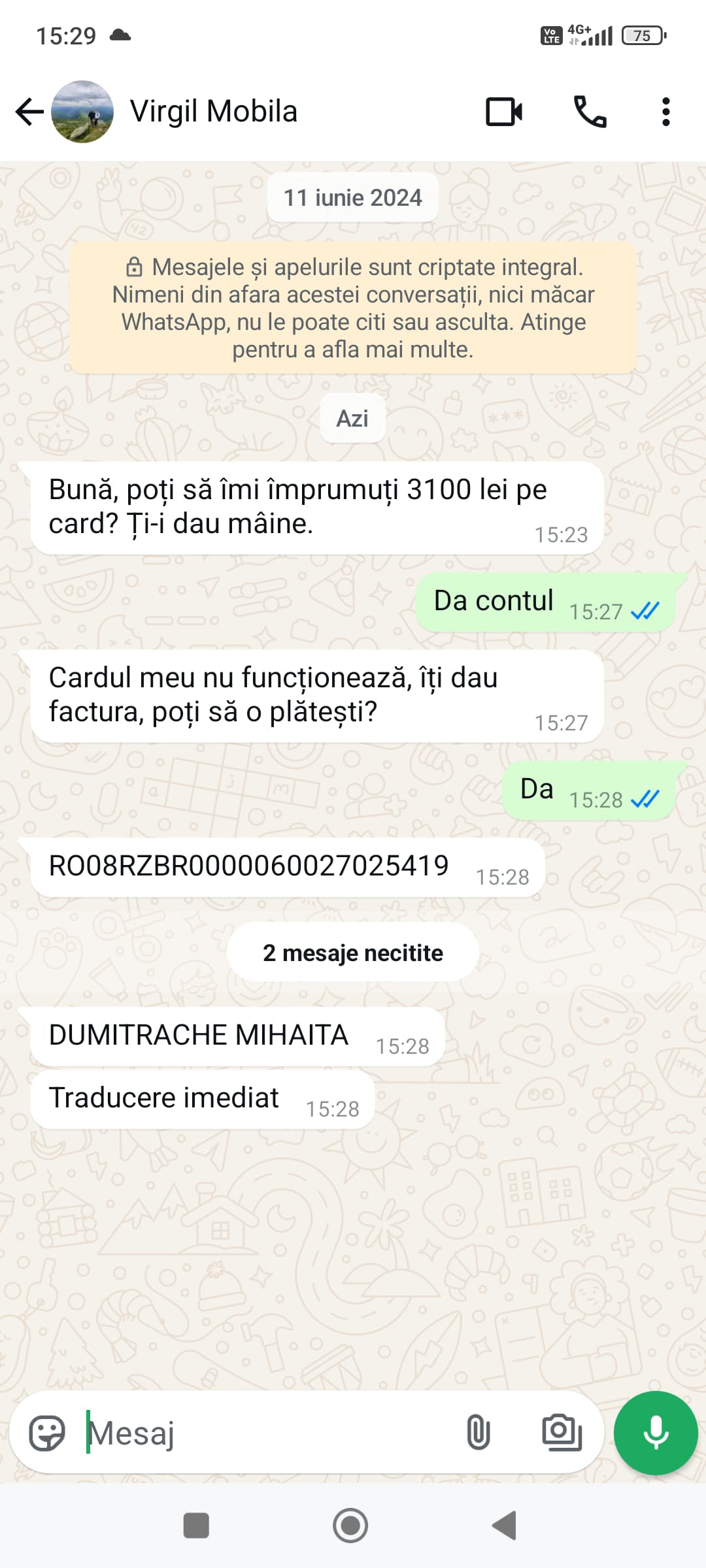
Task: Tap the system home button
Action: [x=350, y=1526]
